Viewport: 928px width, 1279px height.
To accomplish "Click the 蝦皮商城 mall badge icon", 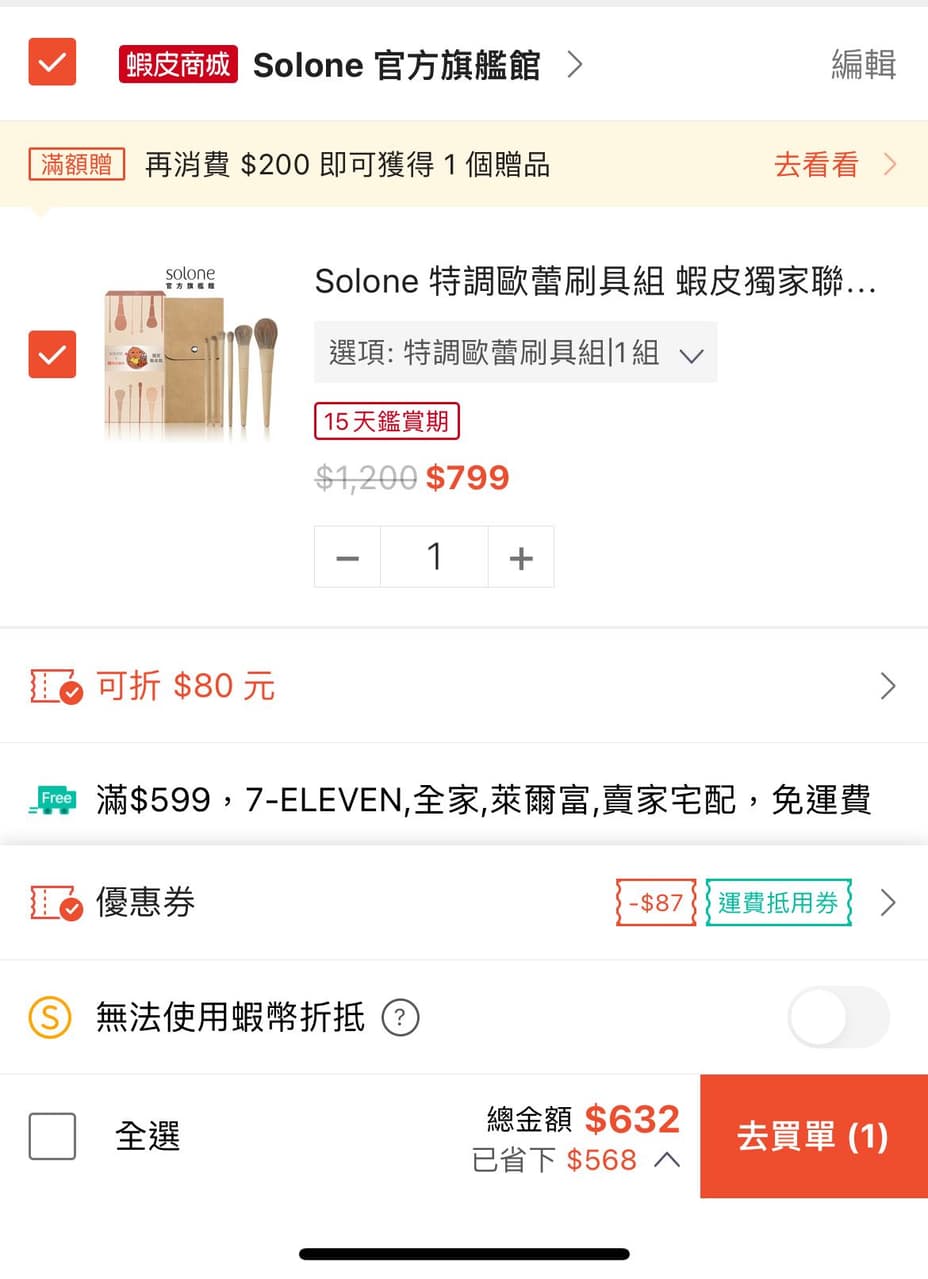I will click(177, 64).
